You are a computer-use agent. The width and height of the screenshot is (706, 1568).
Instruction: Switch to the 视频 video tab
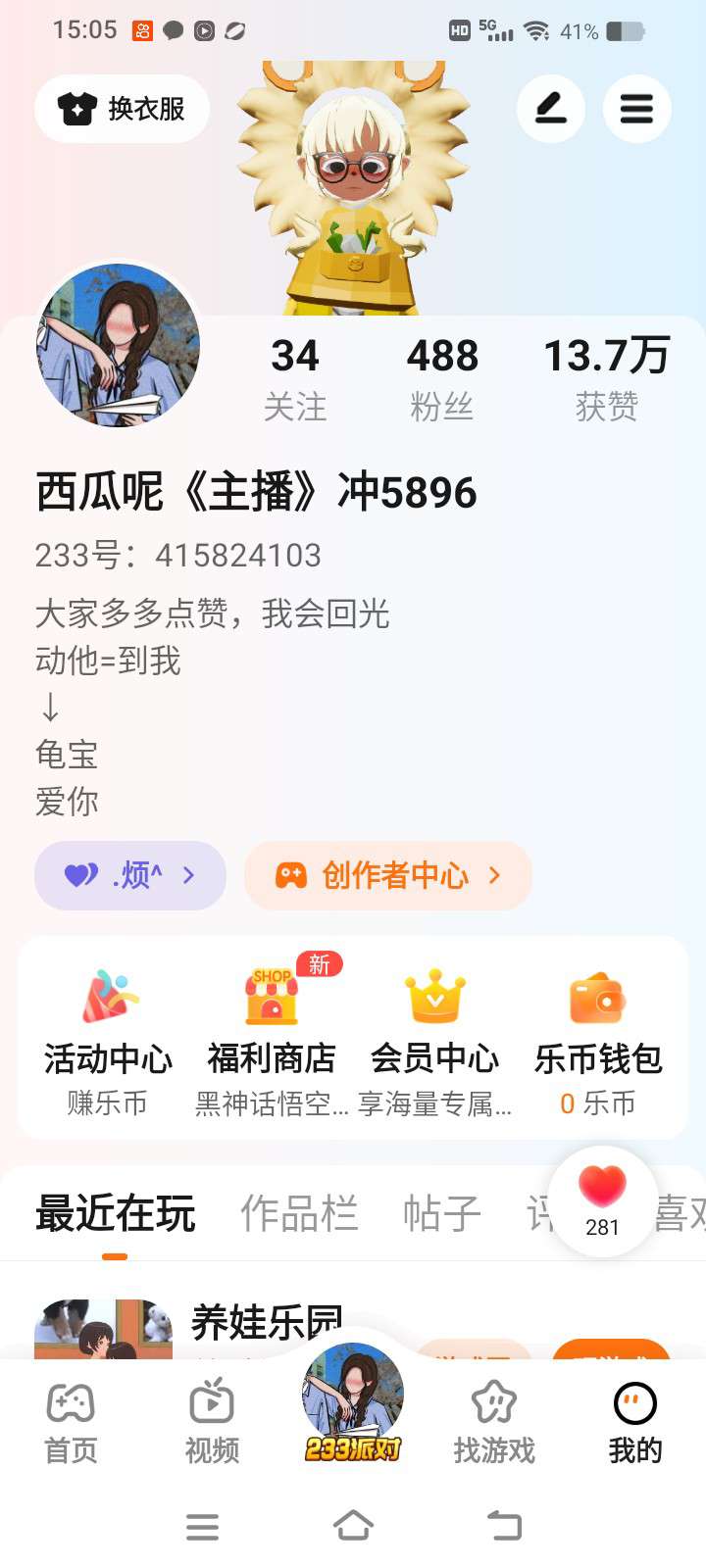click(x=212, y=1423)
